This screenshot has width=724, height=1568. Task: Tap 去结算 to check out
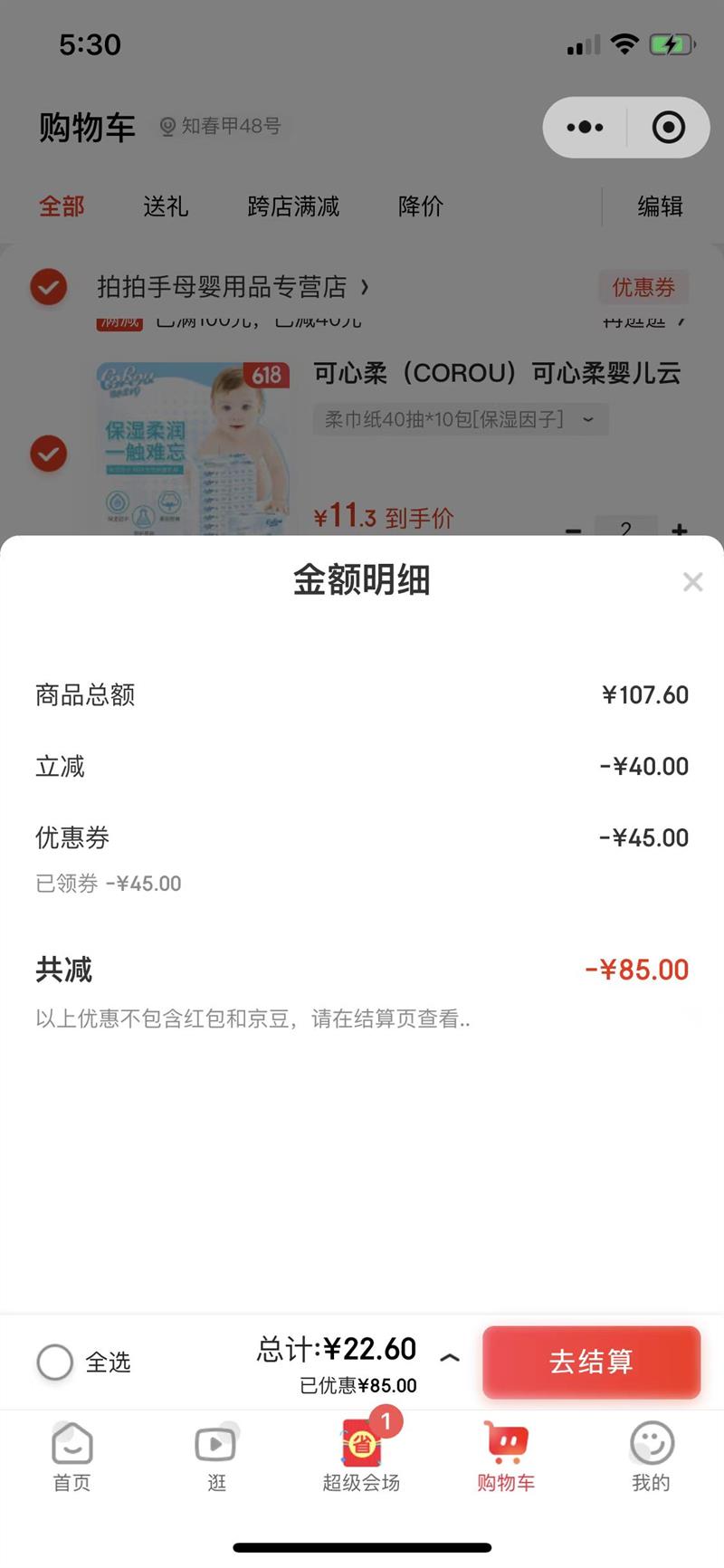[x=591, y=1362]
